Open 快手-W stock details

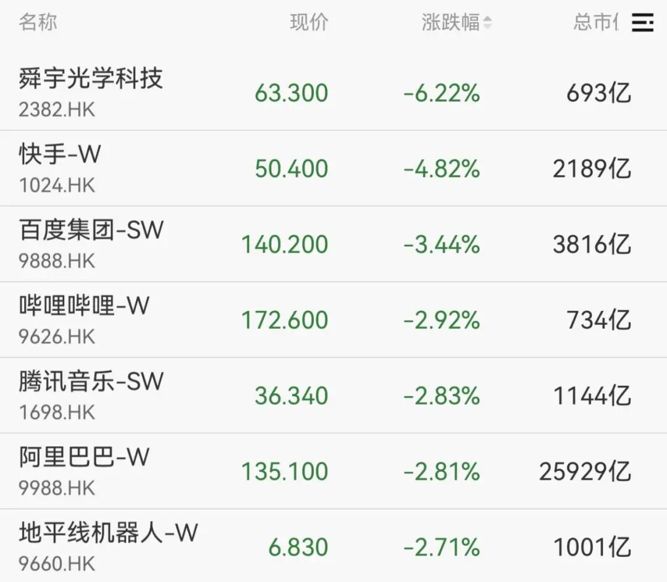pyautogui.click(x=334, y=168)
